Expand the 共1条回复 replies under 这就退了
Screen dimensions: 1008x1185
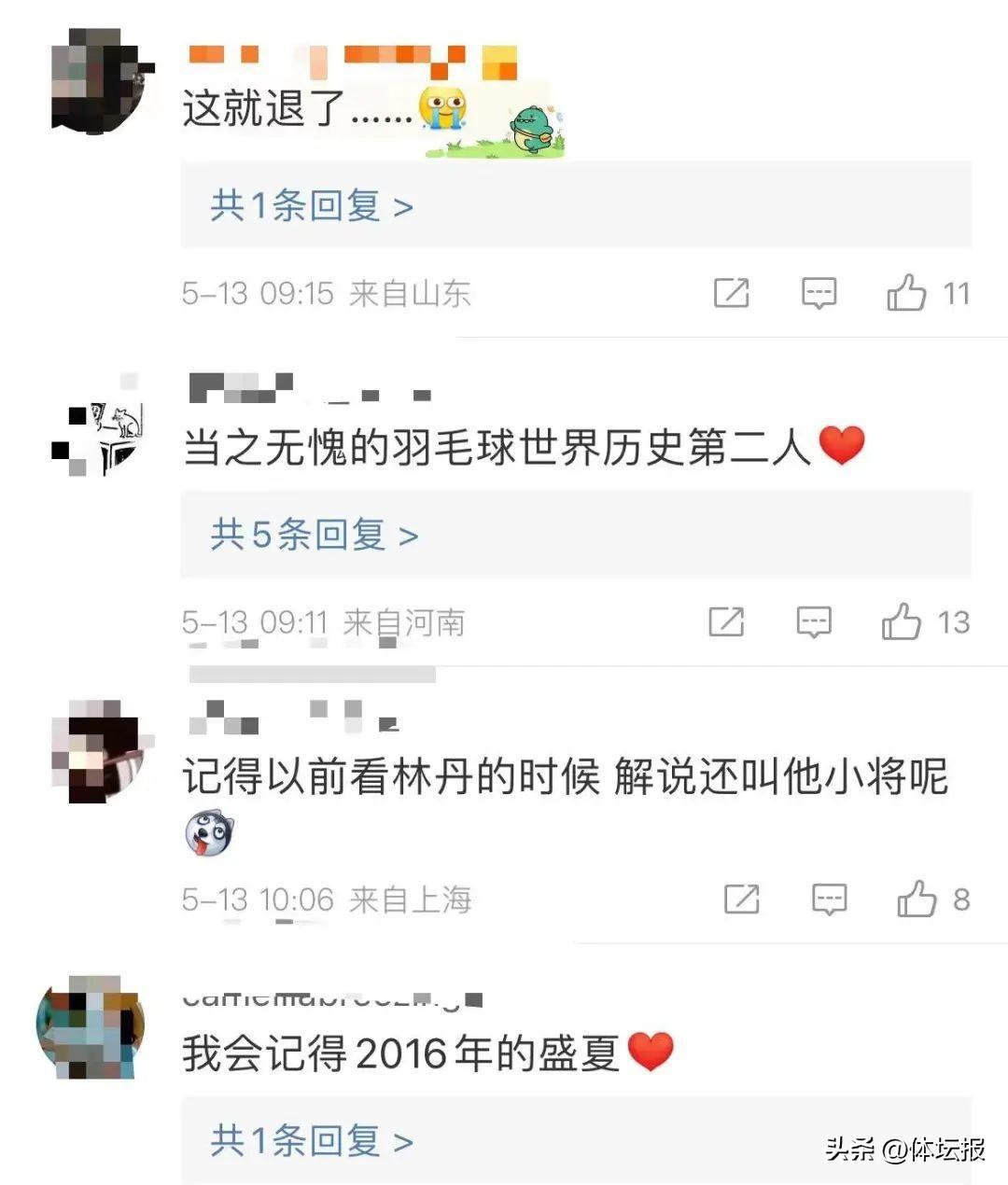tap(312, 206)
